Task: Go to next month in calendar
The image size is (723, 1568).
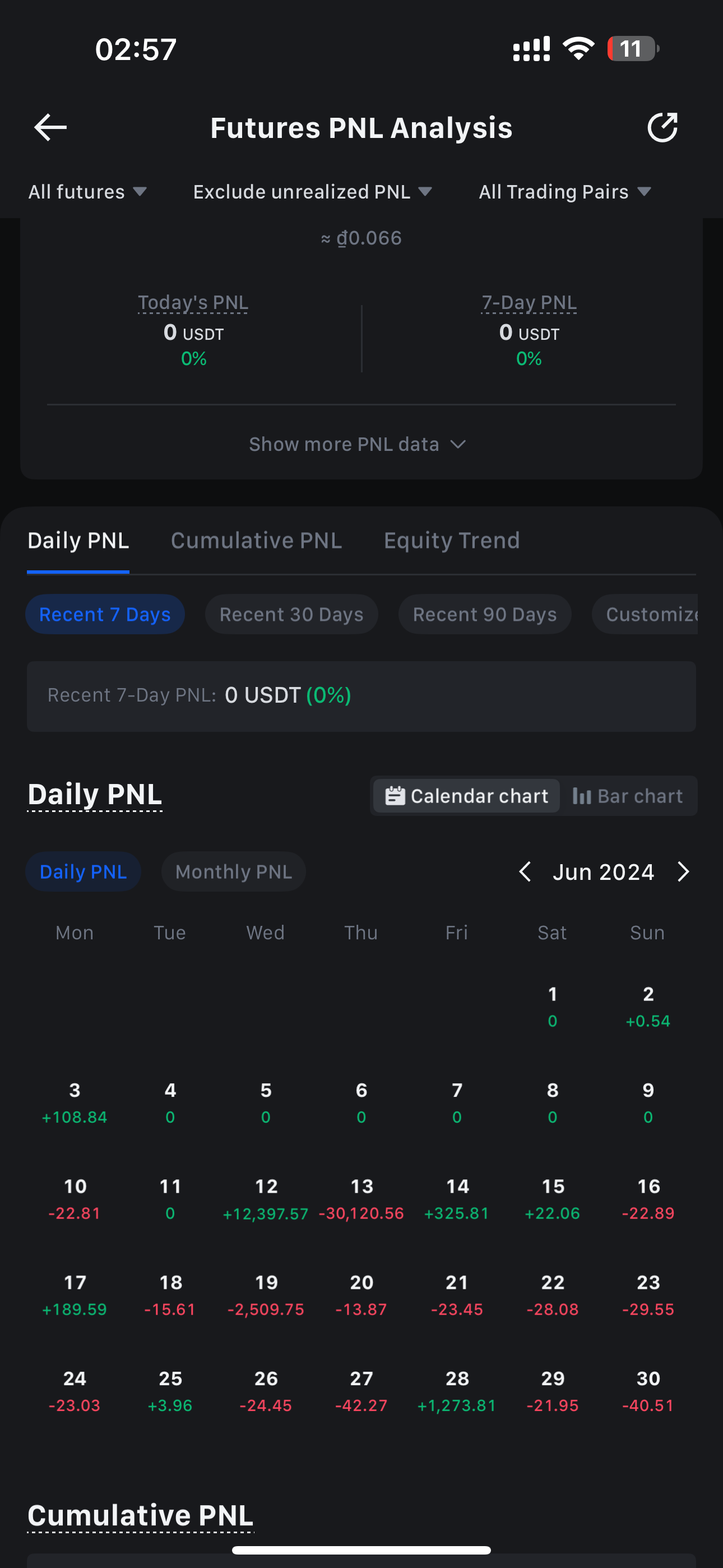Action: pos(683,871)
